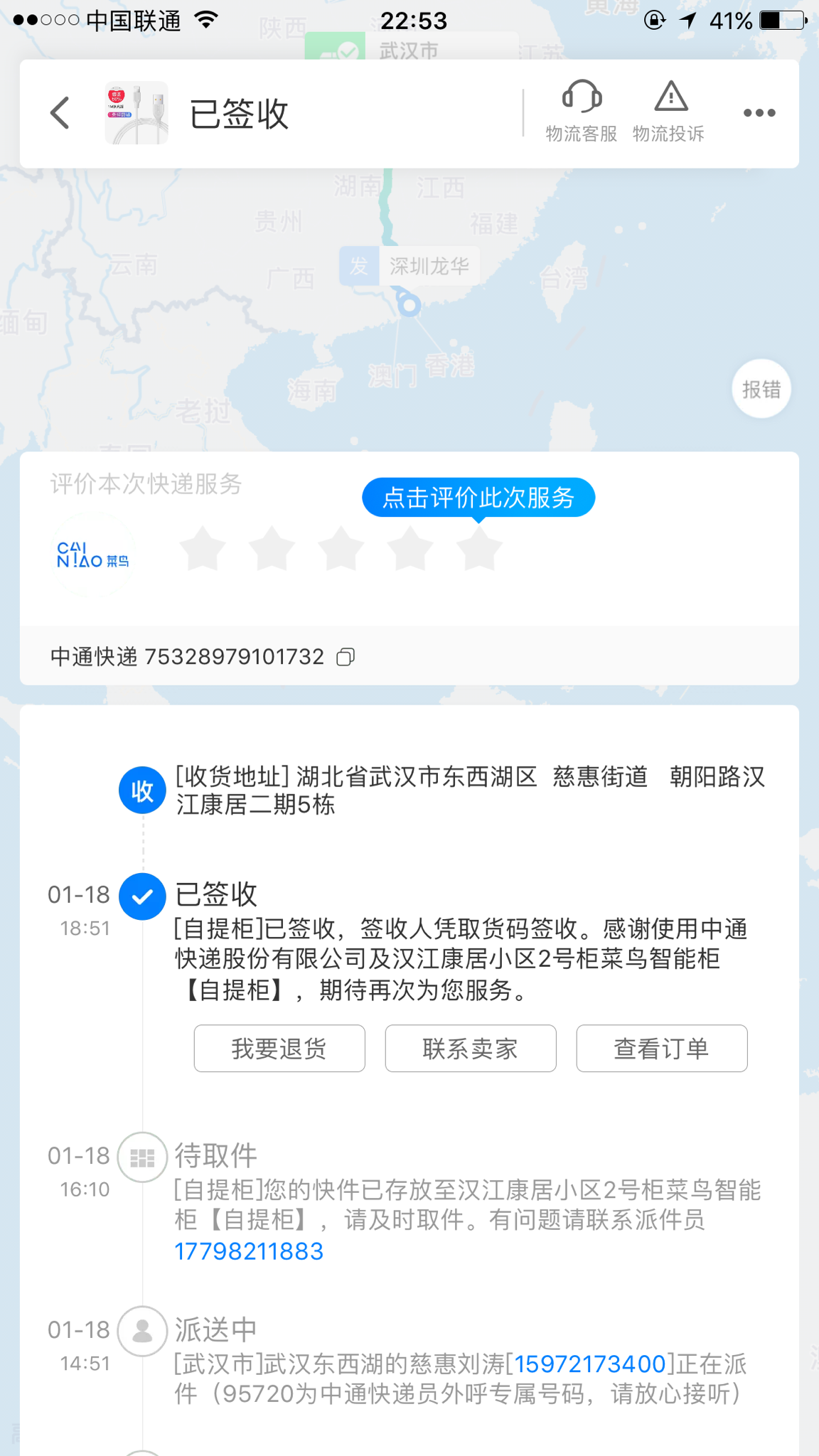
Task: Open the three-dot overflow menu
Action: pyautogui.click(x=759, y=113)
